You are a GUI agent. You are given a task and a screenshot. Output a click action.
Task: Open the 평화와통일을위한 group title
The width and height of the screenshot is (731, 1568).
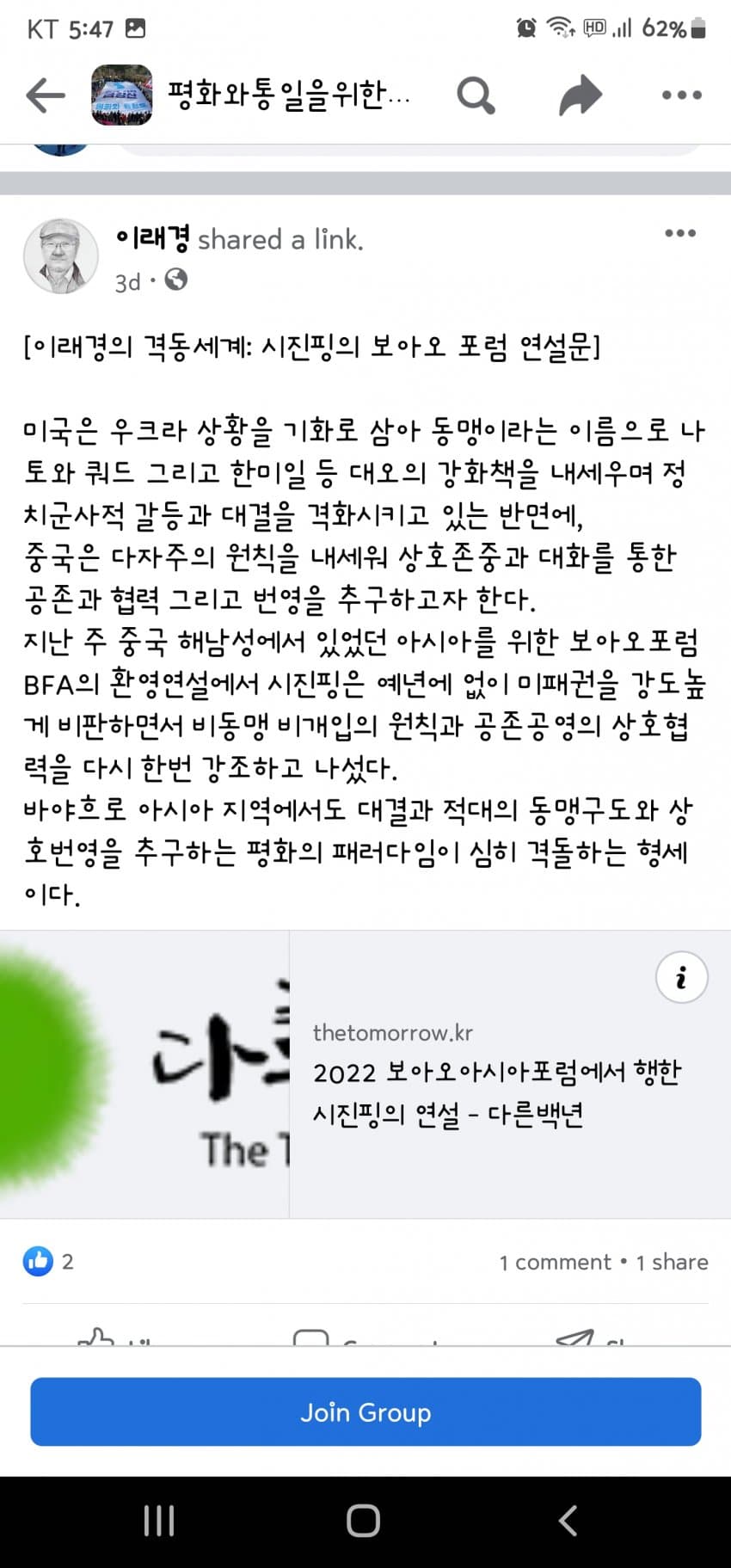coord(288,95)
